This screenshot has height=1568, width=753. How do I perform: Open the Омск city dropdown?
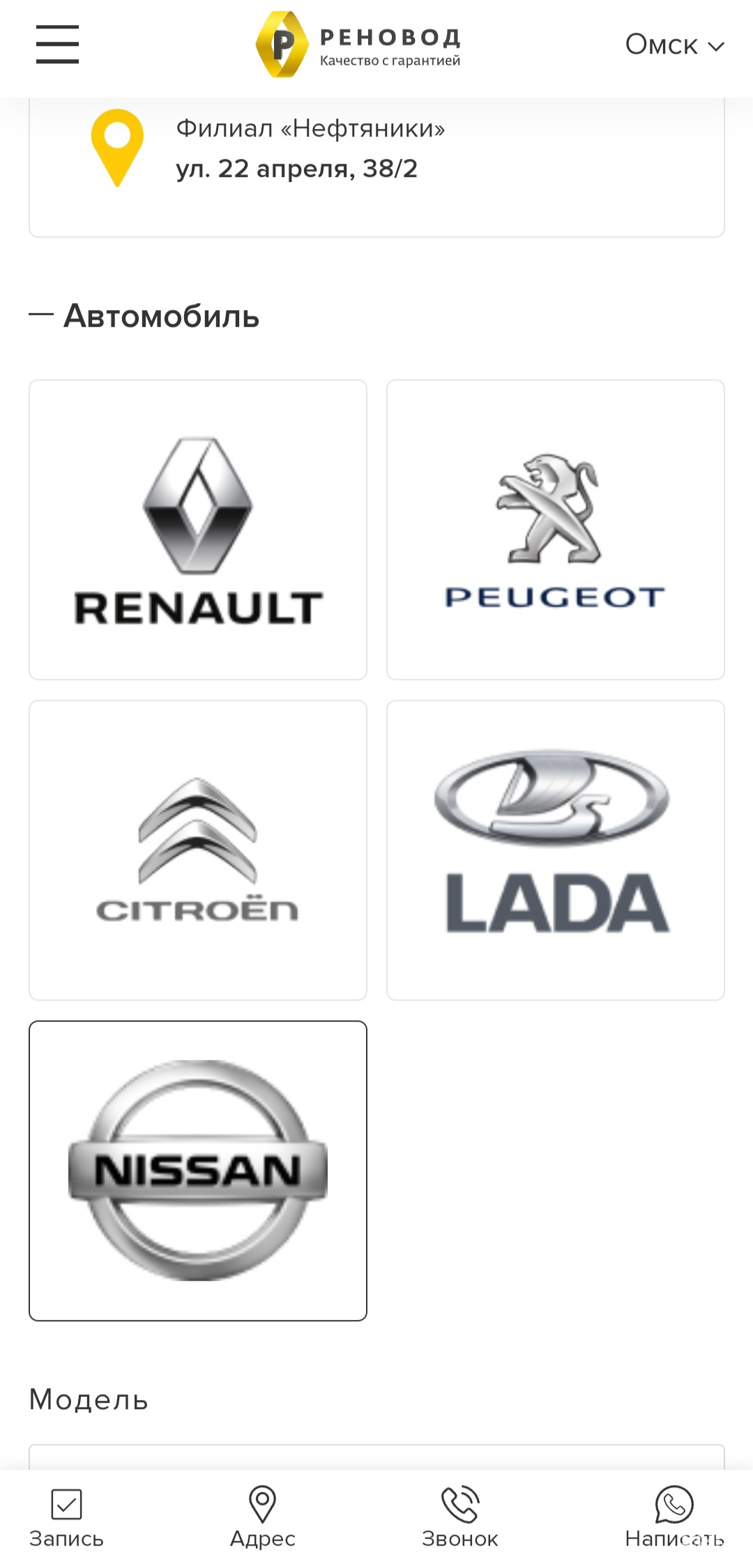click(x=674, y=45)
